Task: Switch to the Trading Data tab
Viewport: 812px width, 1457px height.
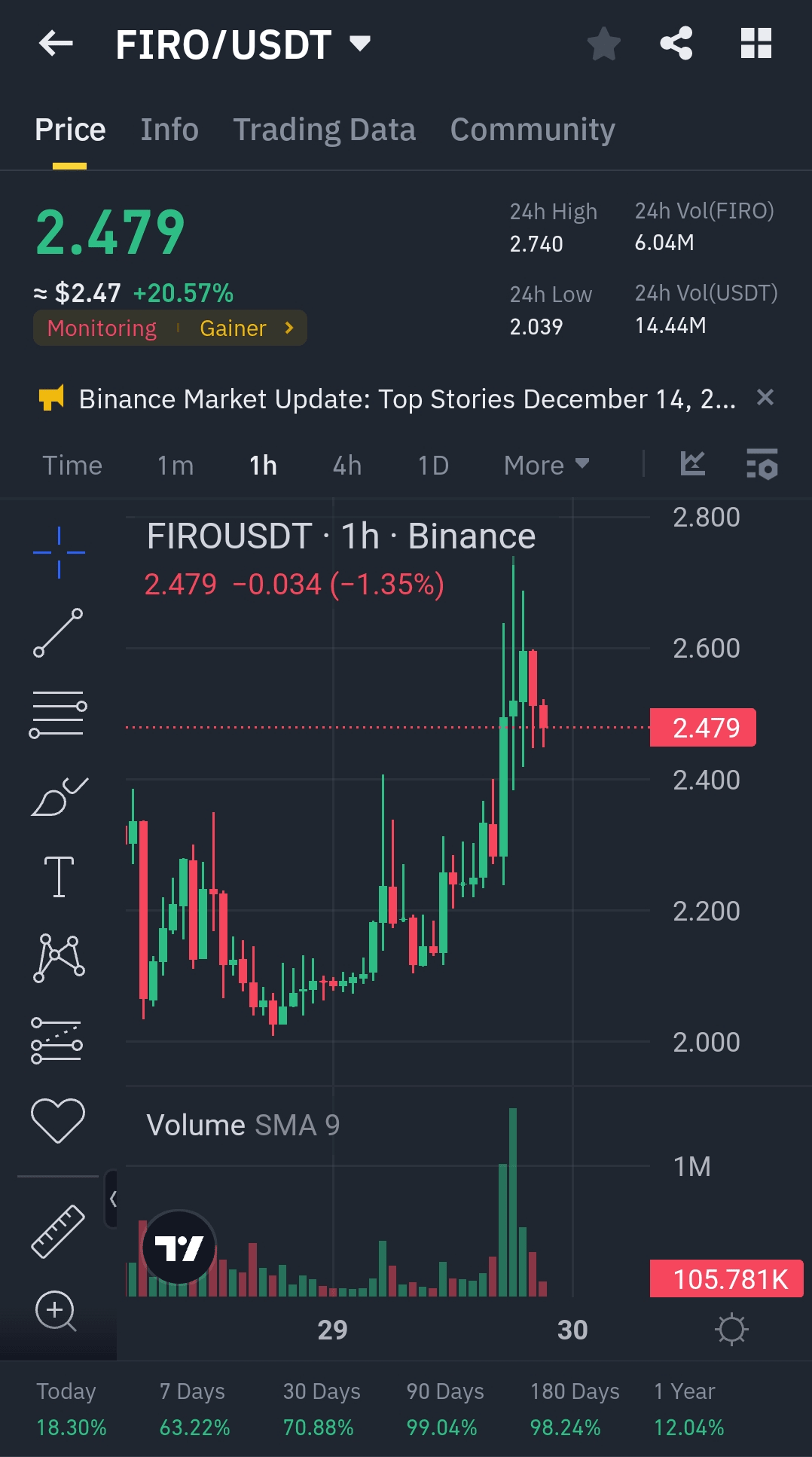Action: (324, 130)
